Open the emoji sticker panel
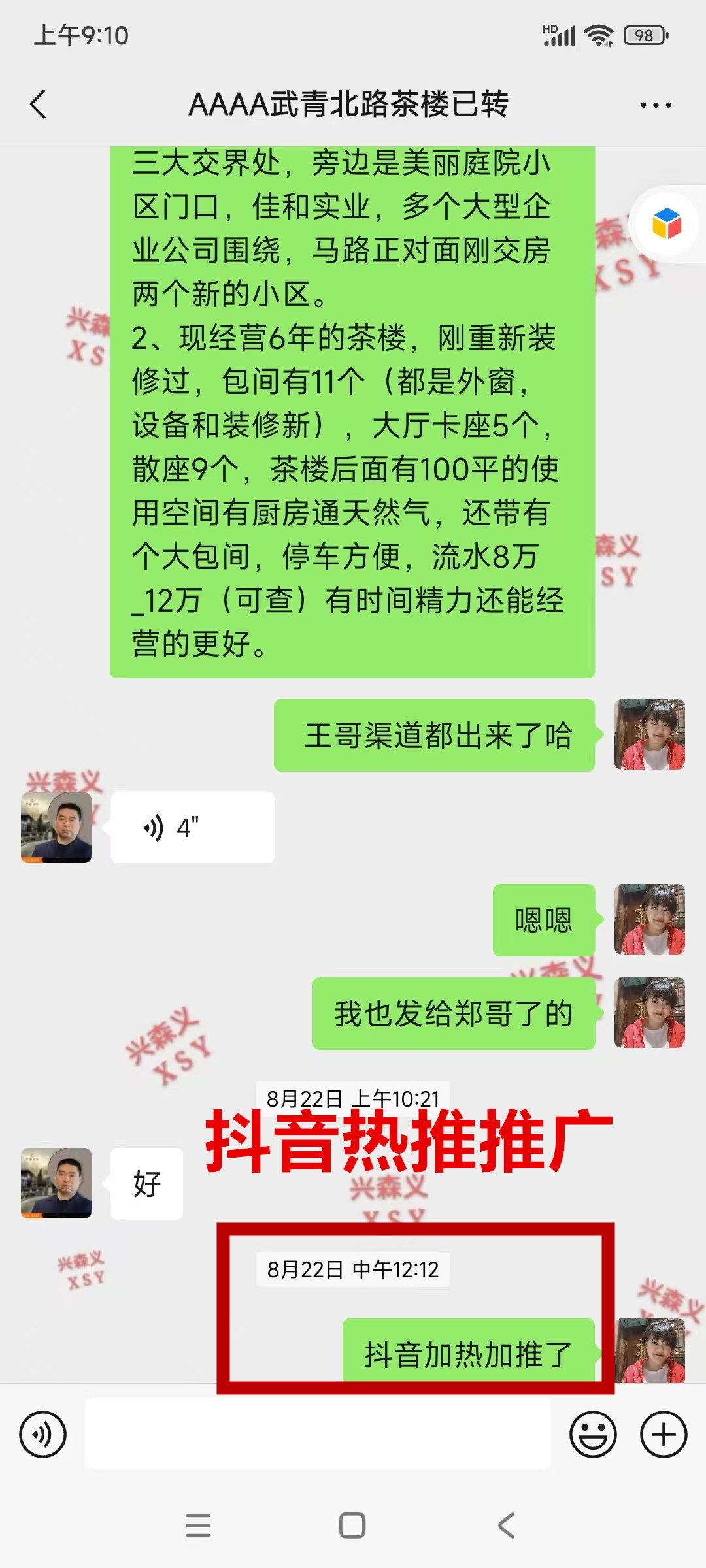 pos(593,1435)
